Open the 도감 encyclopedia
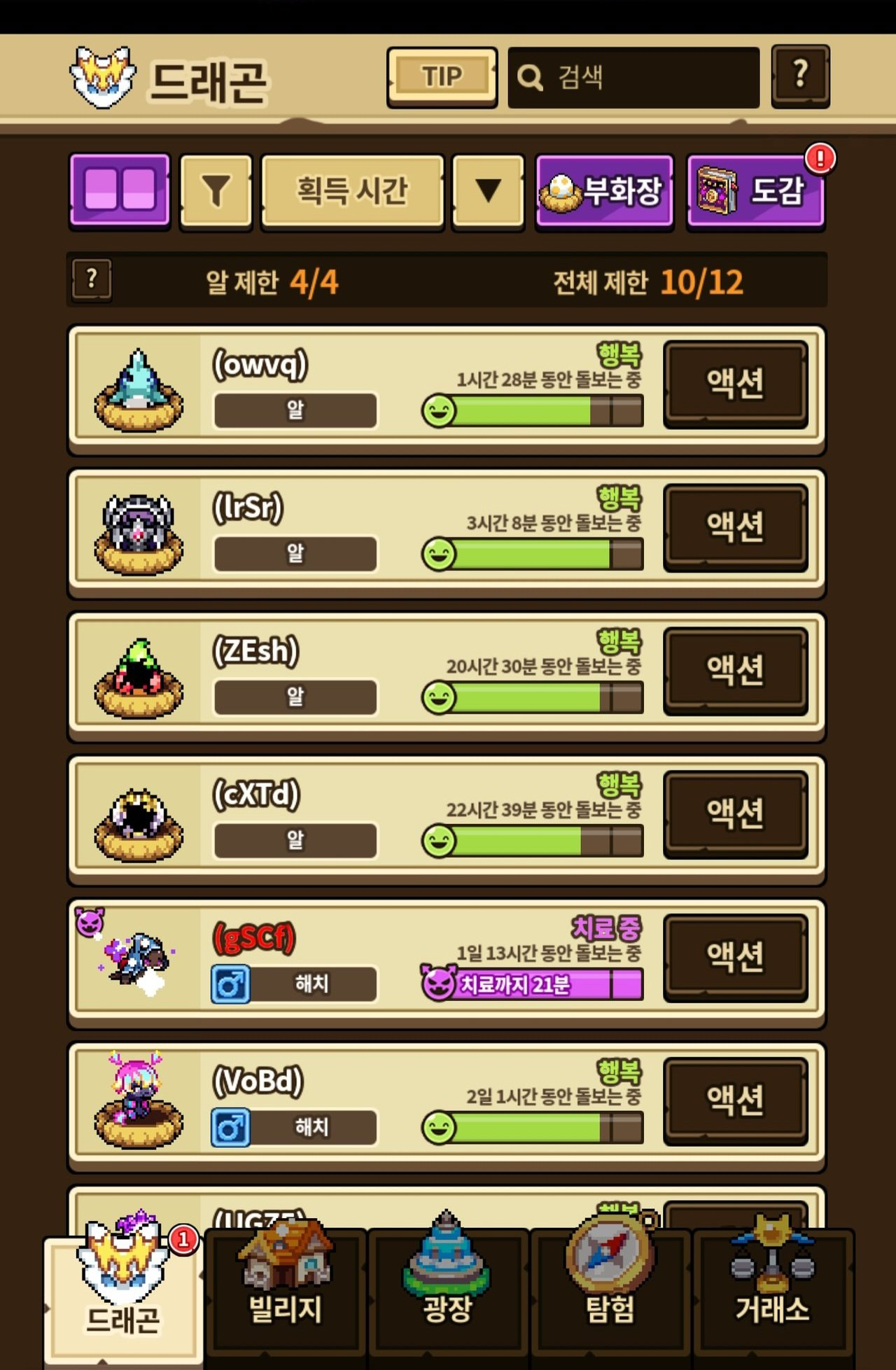The width and height of the screenshot is (896, 1370). (x=755, y=191)
